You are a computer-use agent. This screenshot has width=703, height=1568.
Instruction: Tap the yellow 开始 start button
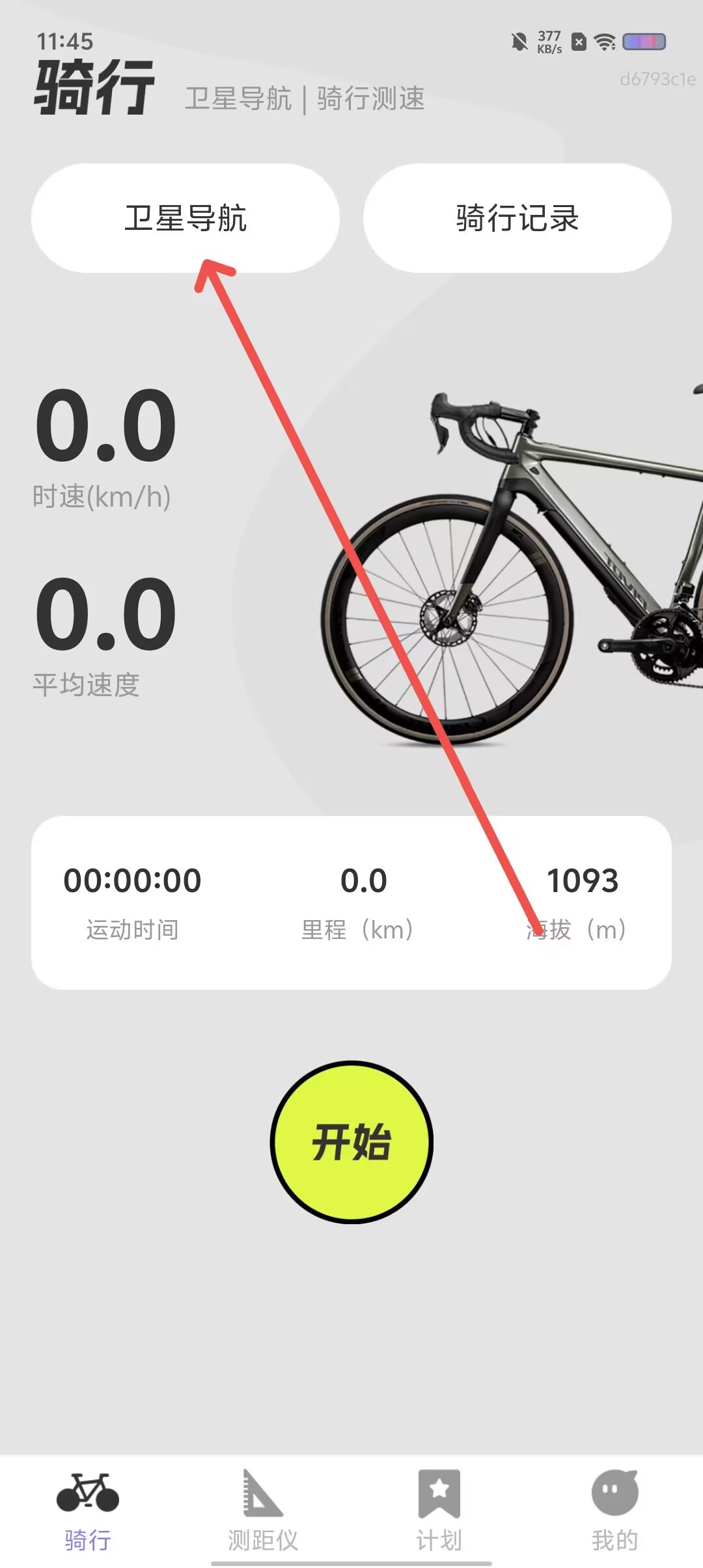[x=351, y=1142]
